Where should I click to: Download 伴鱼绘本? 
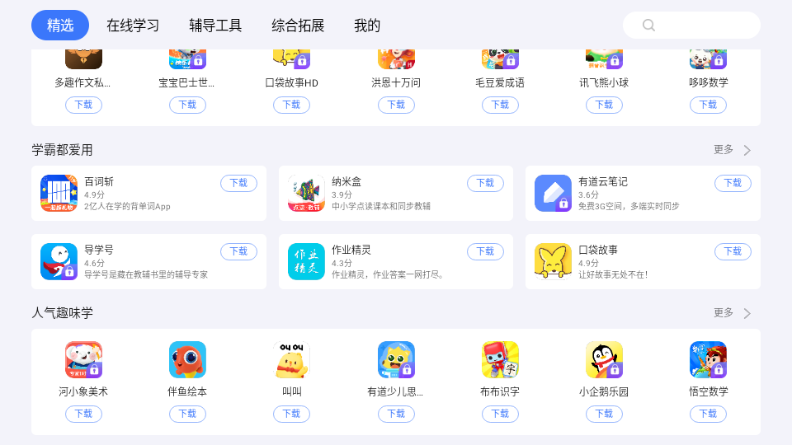click(187, 414)
